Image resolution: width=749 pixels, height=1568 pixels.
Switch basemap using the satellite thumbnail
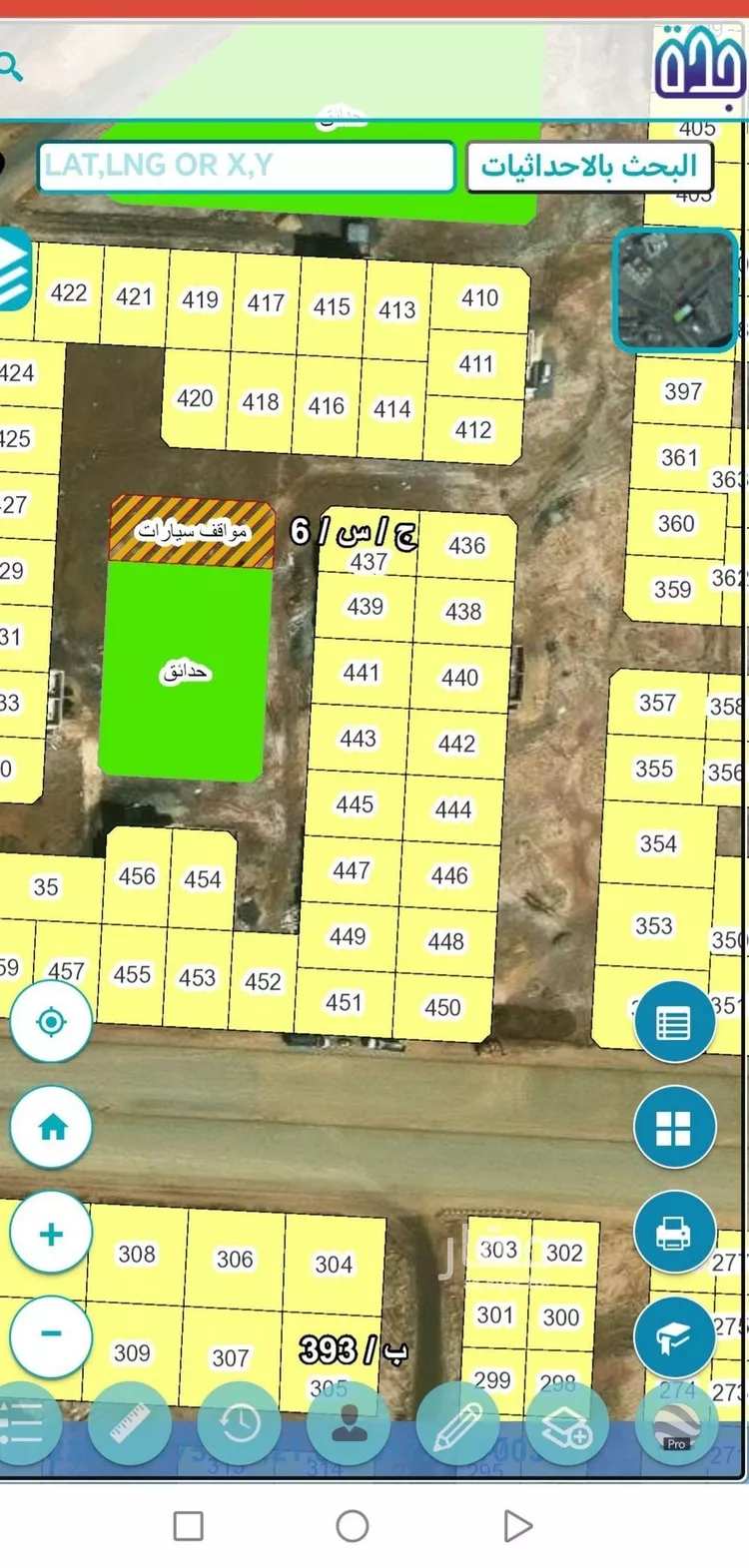(675, 289)
